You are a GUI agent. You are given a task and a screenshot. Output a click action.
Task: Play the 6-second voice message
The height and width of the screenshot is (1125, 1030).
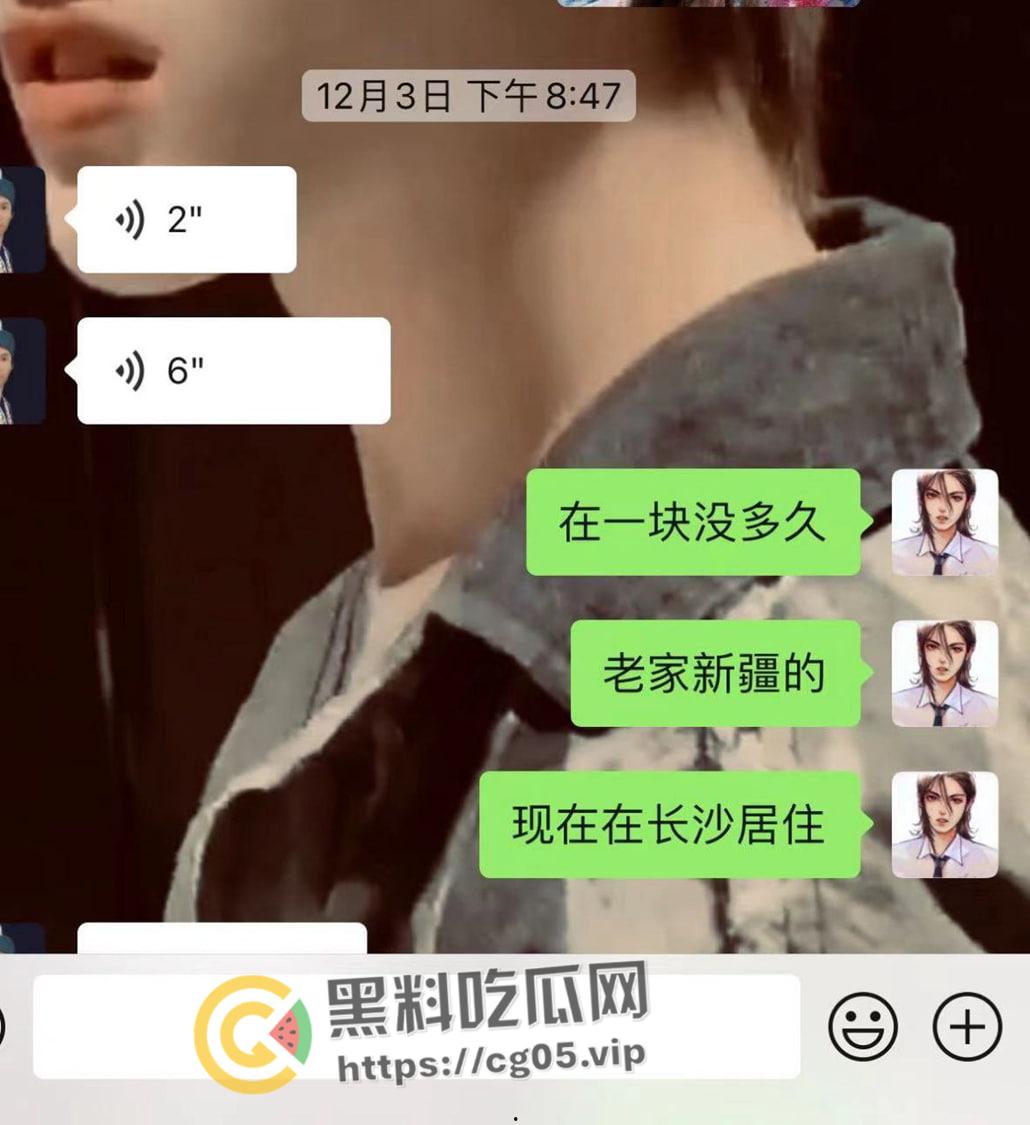(233, 371)
